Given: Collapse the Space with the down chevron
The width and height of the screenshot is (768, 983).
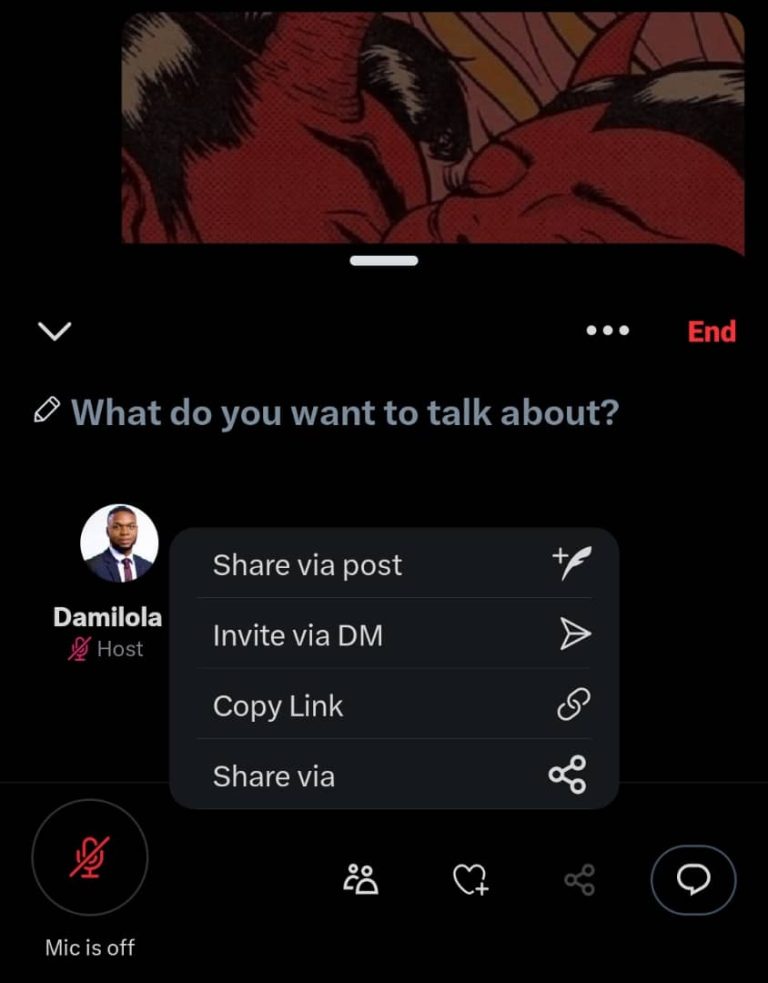Looking at the screenshot, I should coord(54,331).
